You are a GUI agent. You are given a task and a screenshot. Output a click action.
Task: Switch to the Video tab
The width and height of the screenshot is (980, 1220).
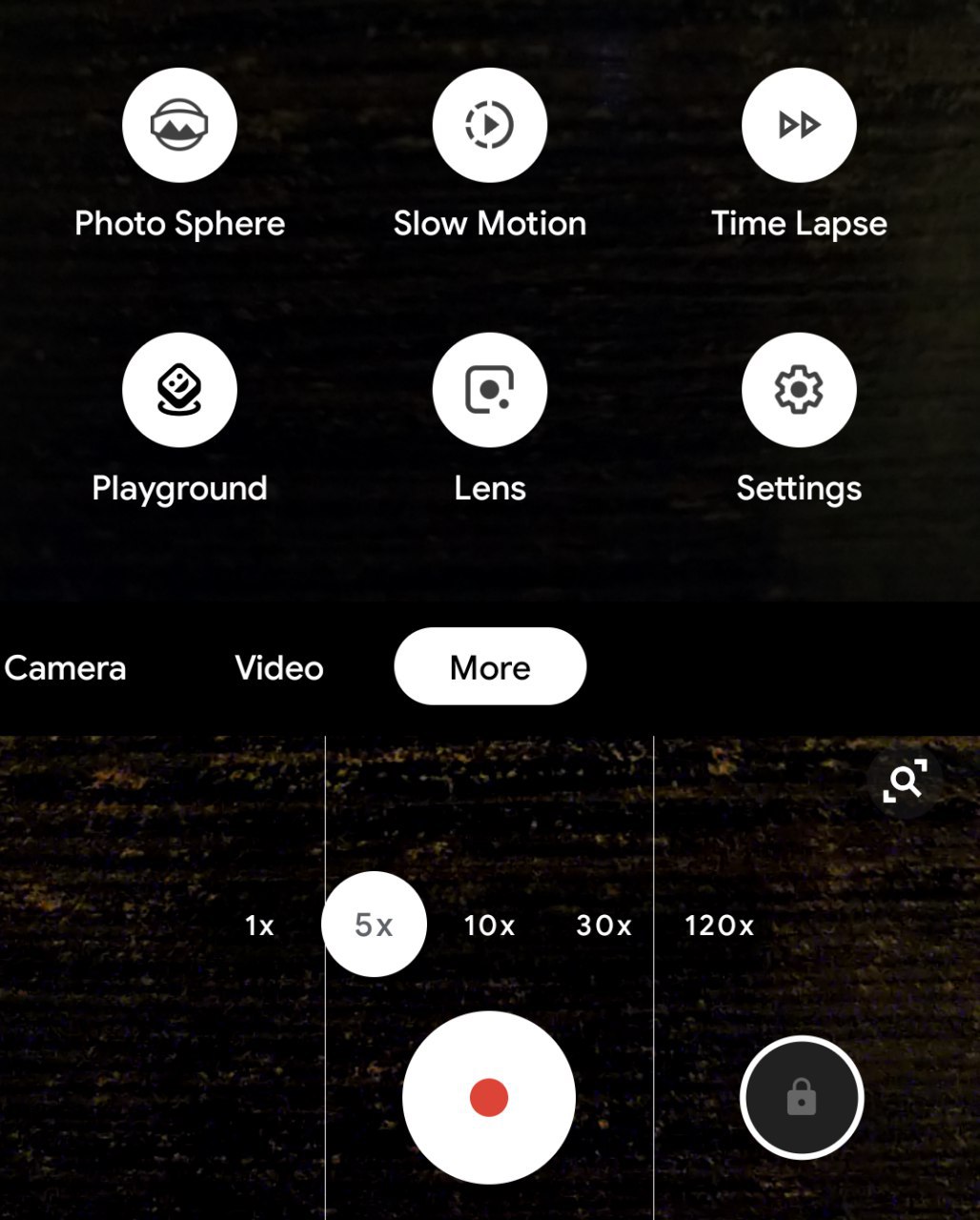point(279,667)
